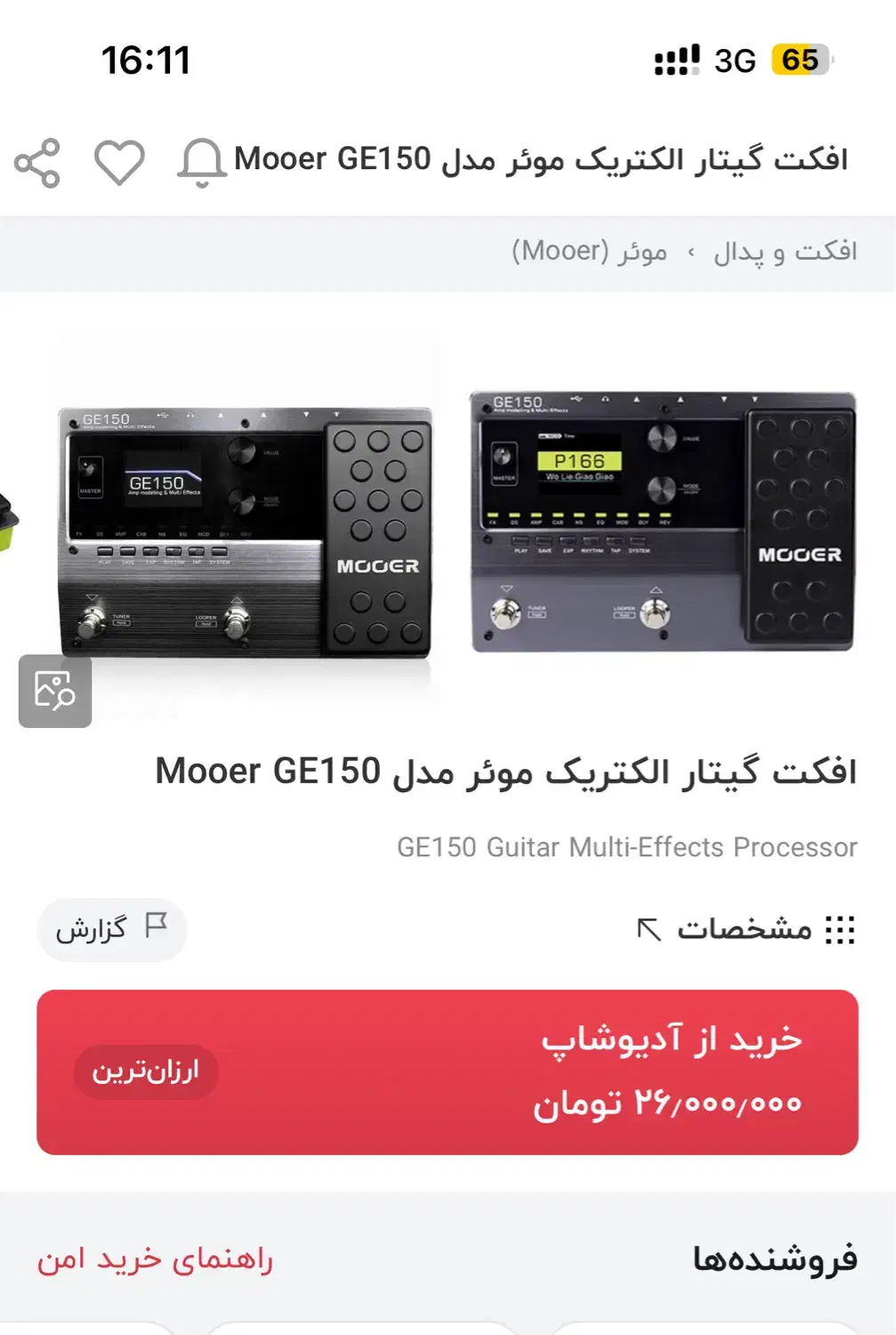The width and height of the screenshot is (896, 1335).
Task: Share this Mooer GE150 product
Action: (x=36, y=163)
